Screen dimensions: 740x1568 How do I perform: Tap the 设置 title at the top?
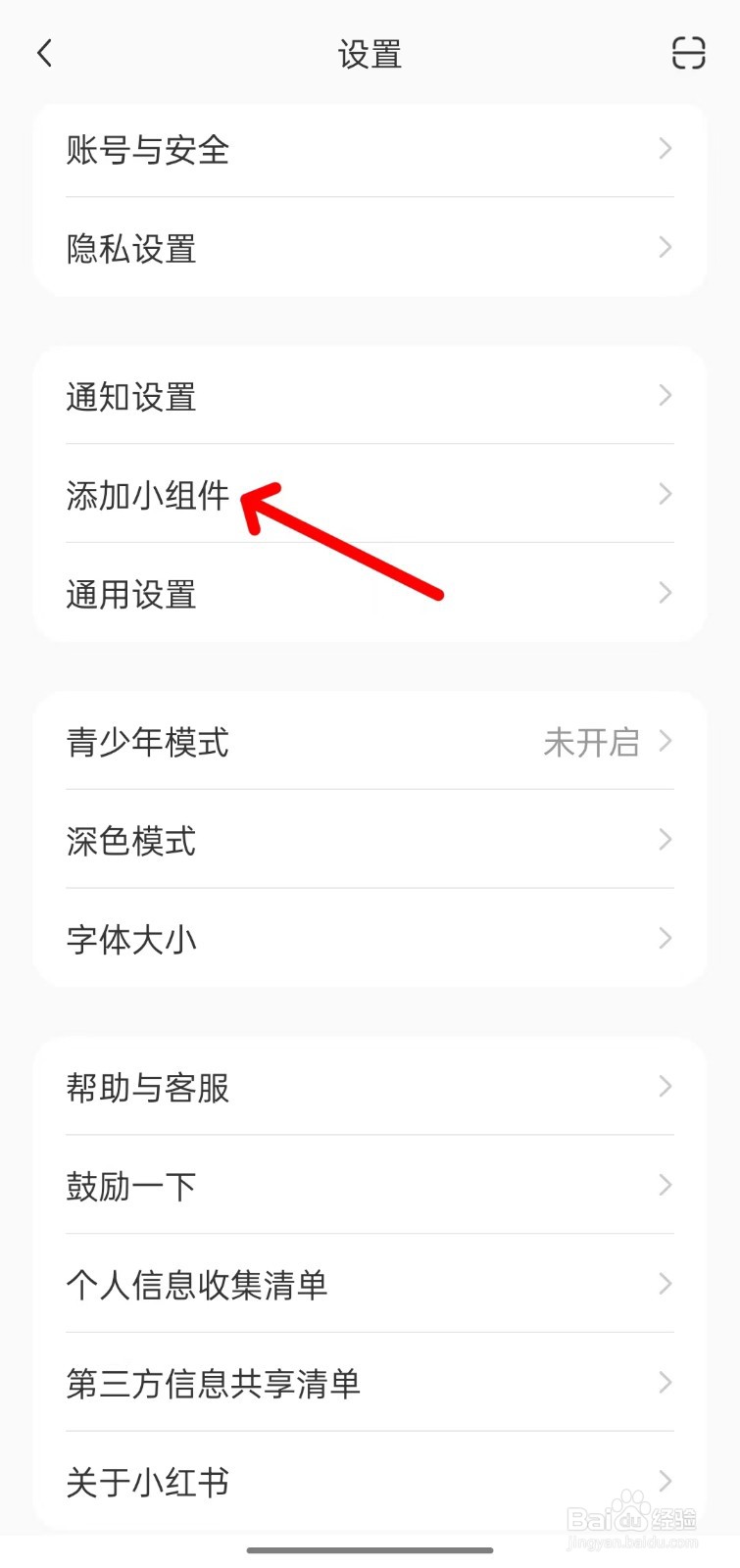coord(370,54)
